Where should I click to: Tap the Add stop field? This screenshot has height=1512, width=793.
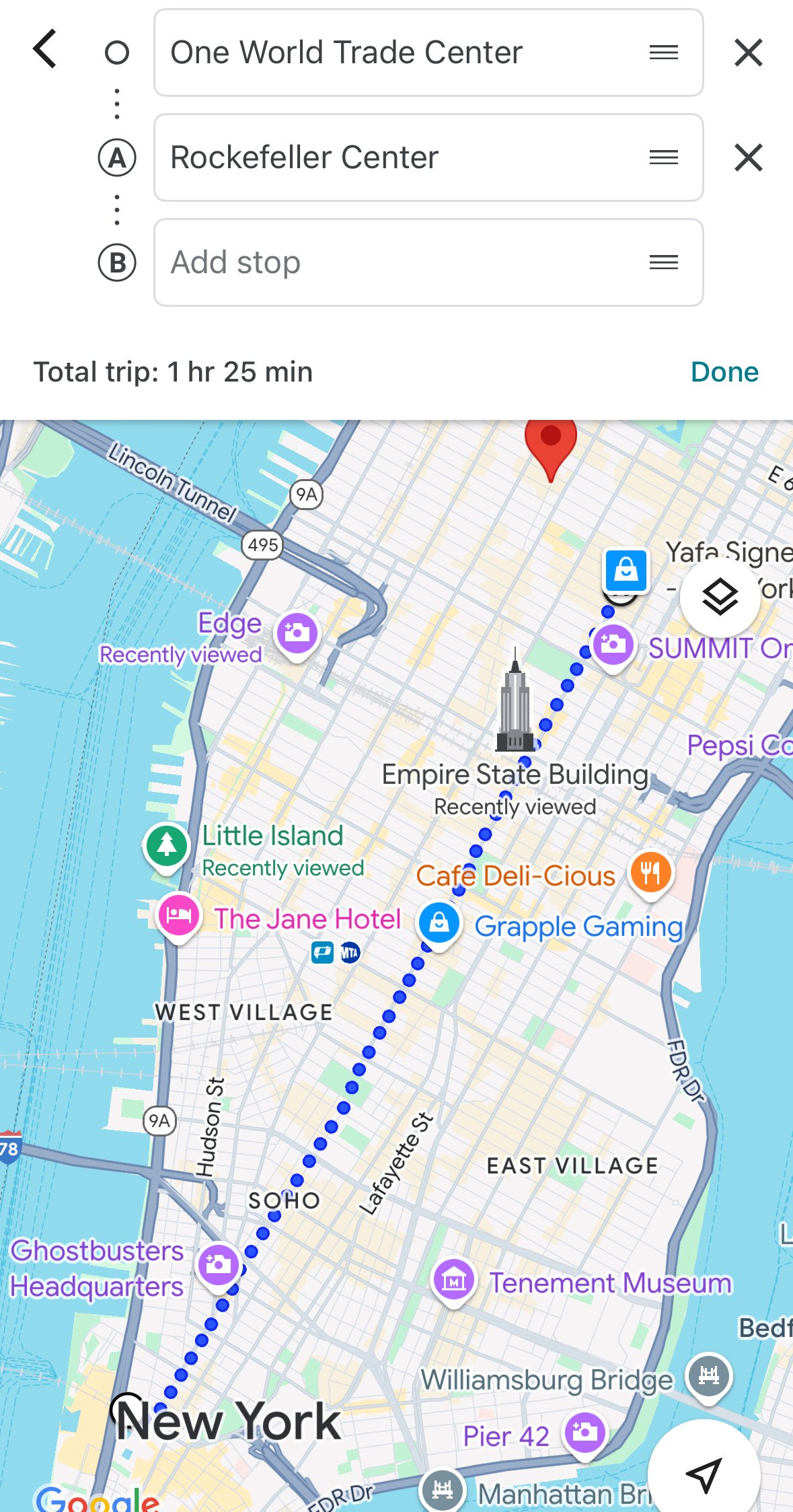point(428,262)
